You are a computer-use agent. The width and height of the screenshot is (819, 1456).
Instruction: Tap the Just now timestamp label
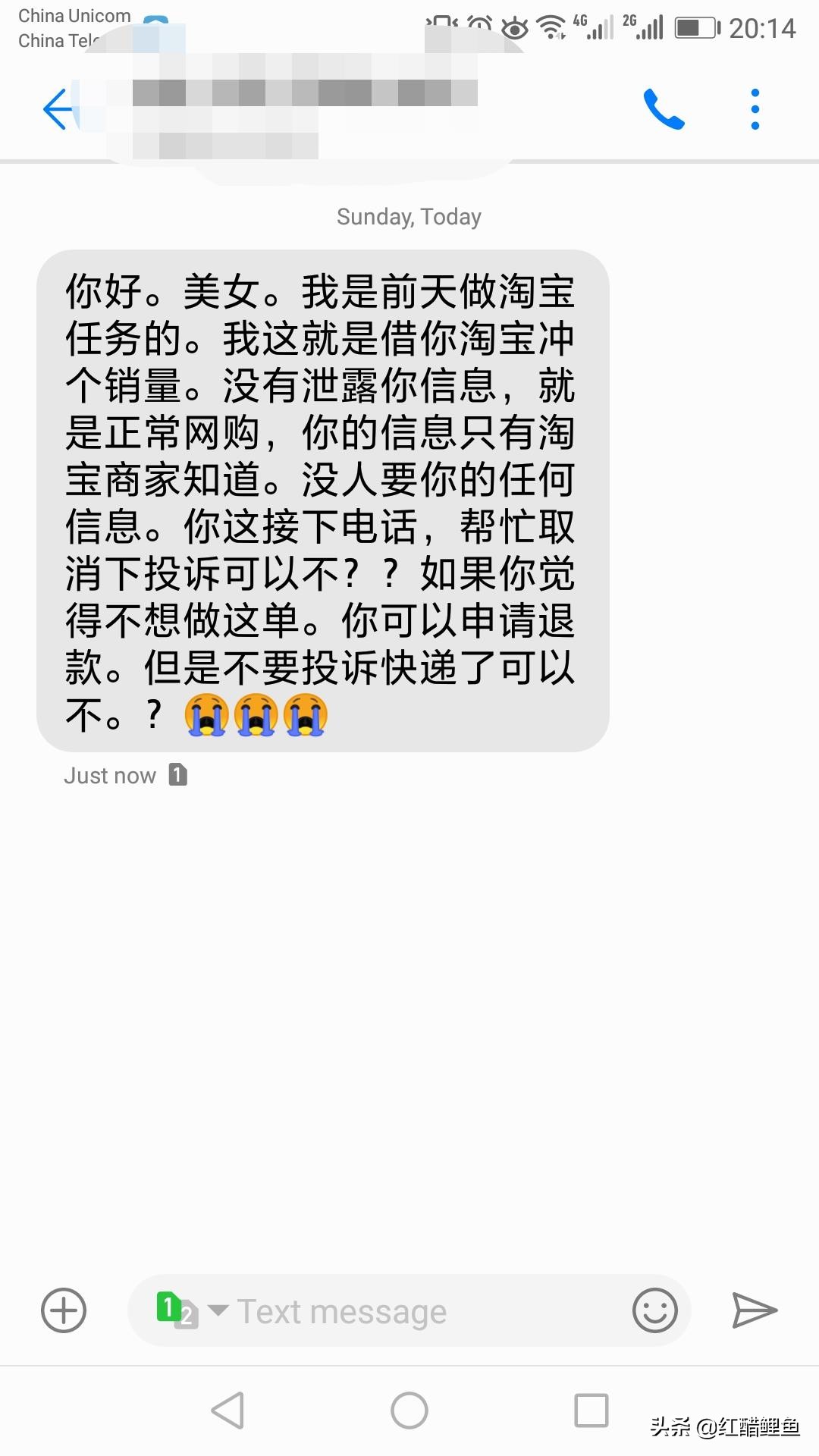coord(111,775)
